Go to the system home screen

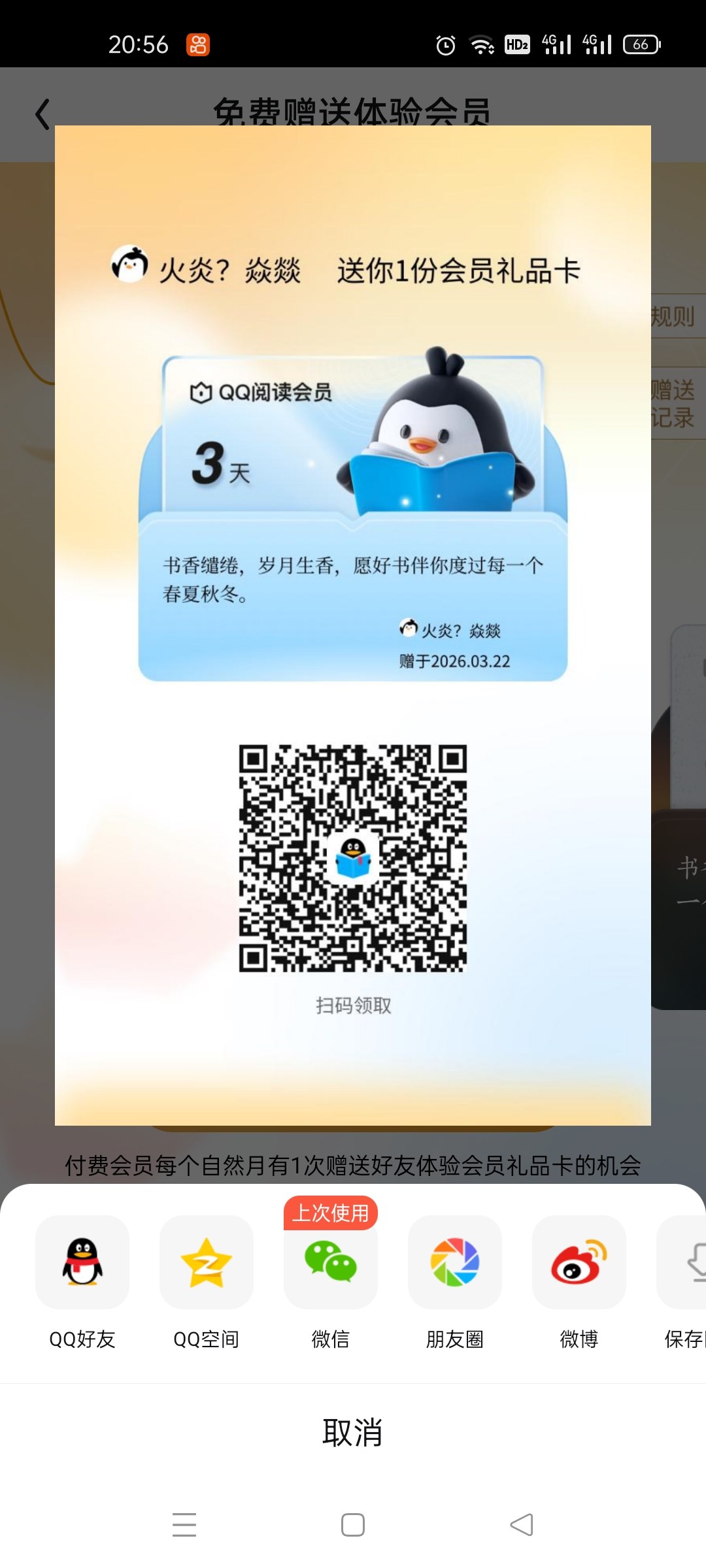point(353,1525)
